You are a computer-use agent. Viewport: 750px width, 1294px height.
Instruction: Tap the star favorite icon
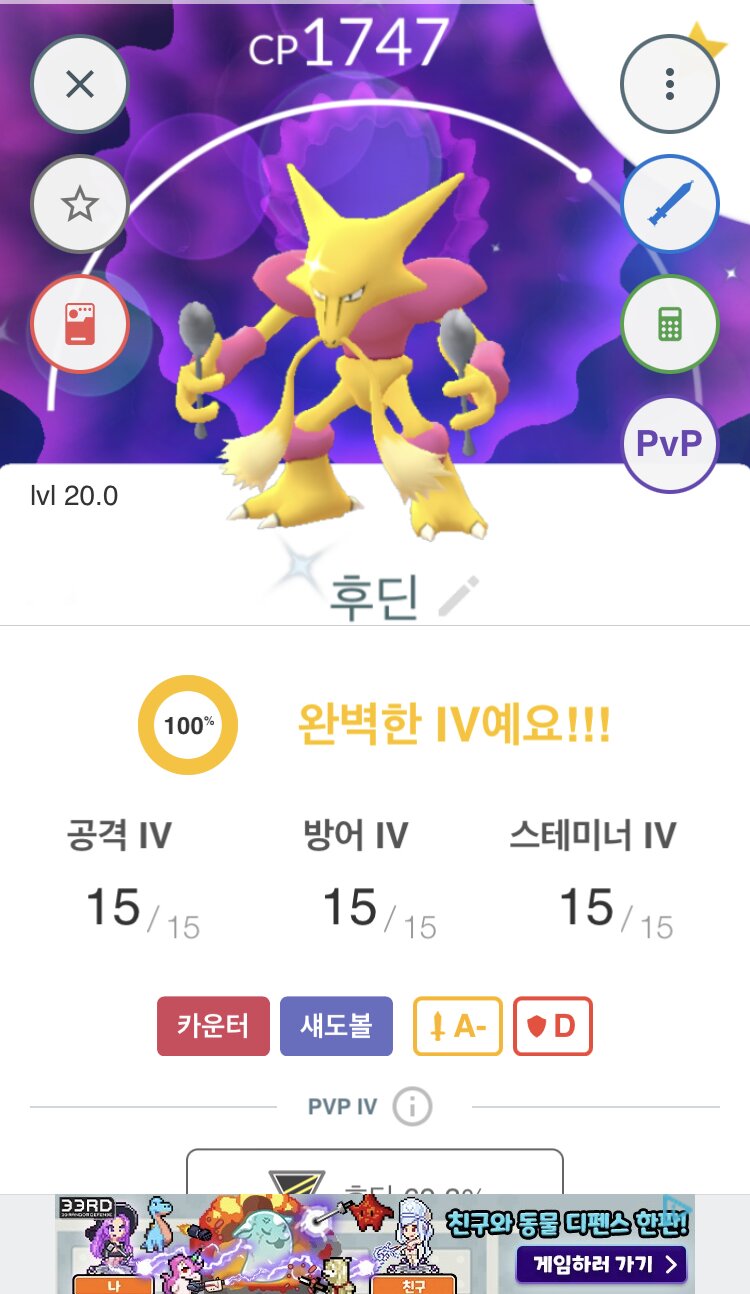[79, 205]
